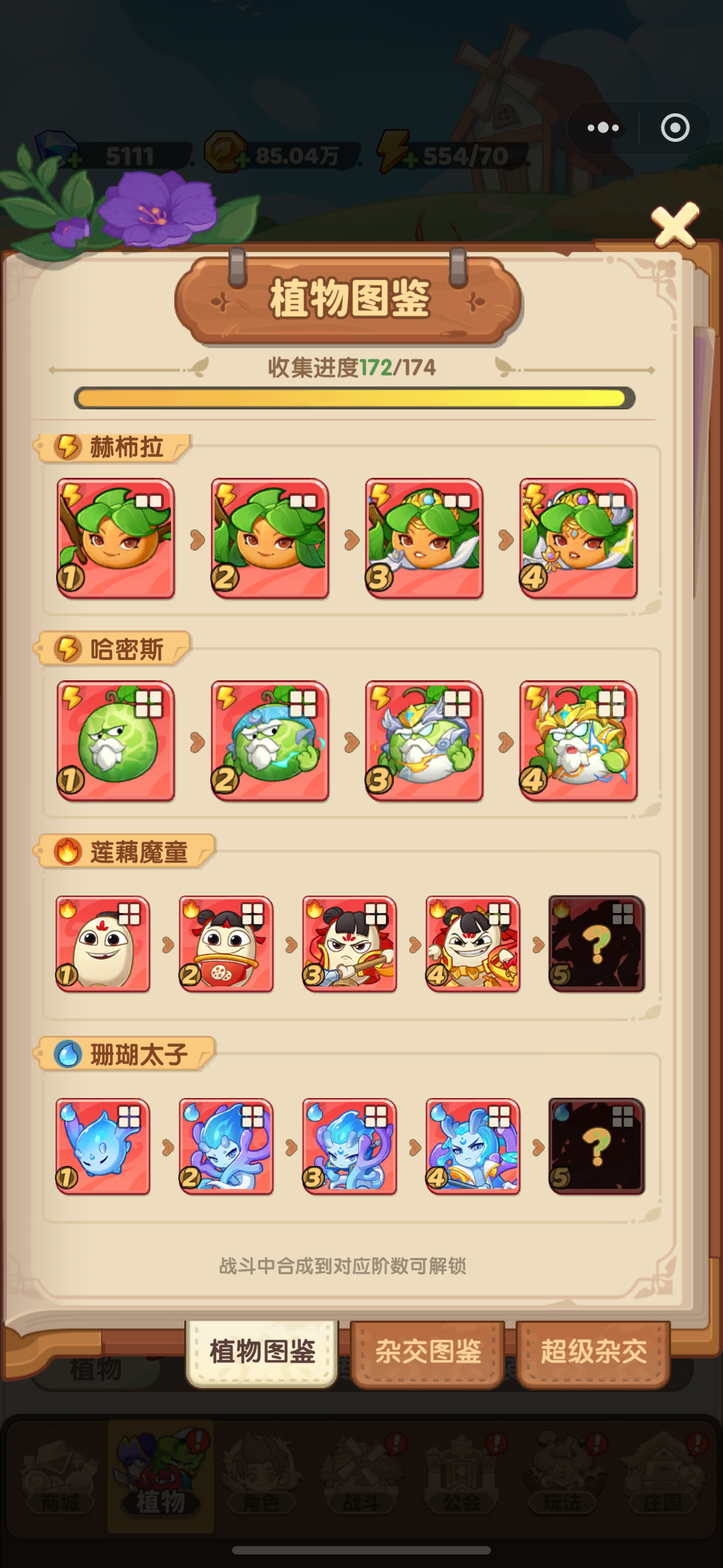
Task: Tap the WeChat mini-program more options dots
Action: pos(602,127)
